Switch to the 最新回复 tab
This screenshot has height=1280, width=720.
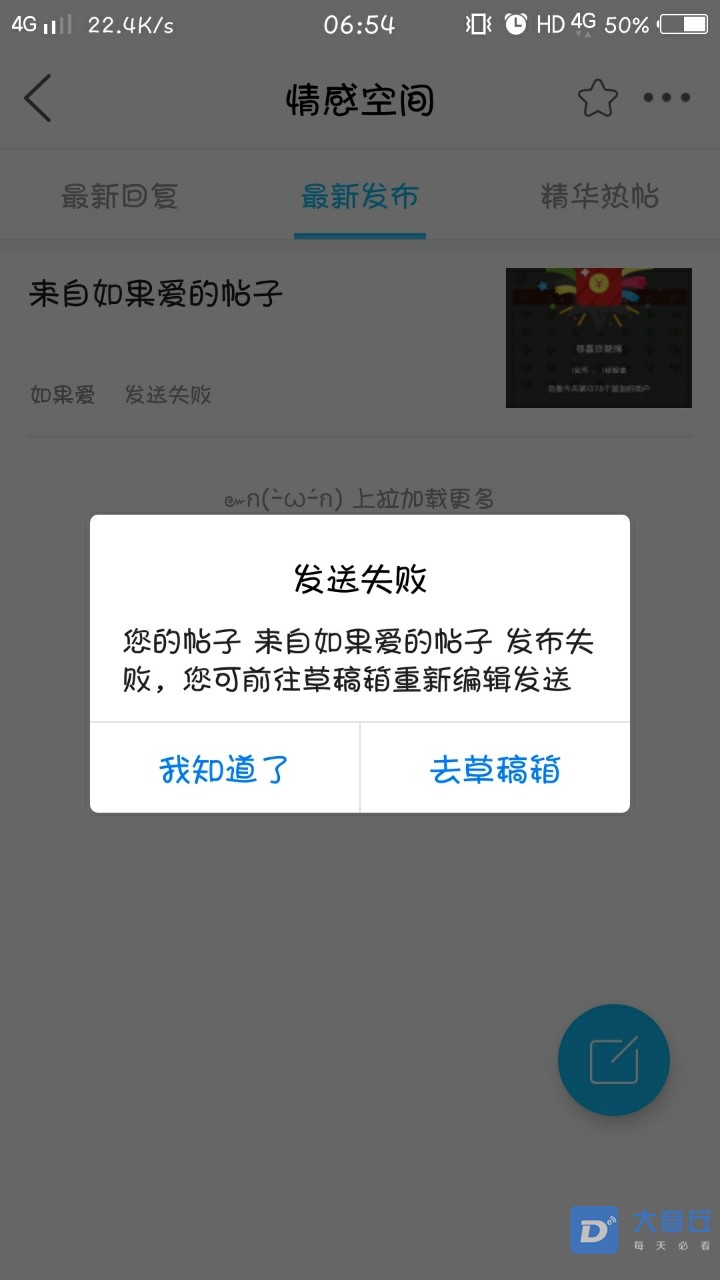click(x=120, y=196)
